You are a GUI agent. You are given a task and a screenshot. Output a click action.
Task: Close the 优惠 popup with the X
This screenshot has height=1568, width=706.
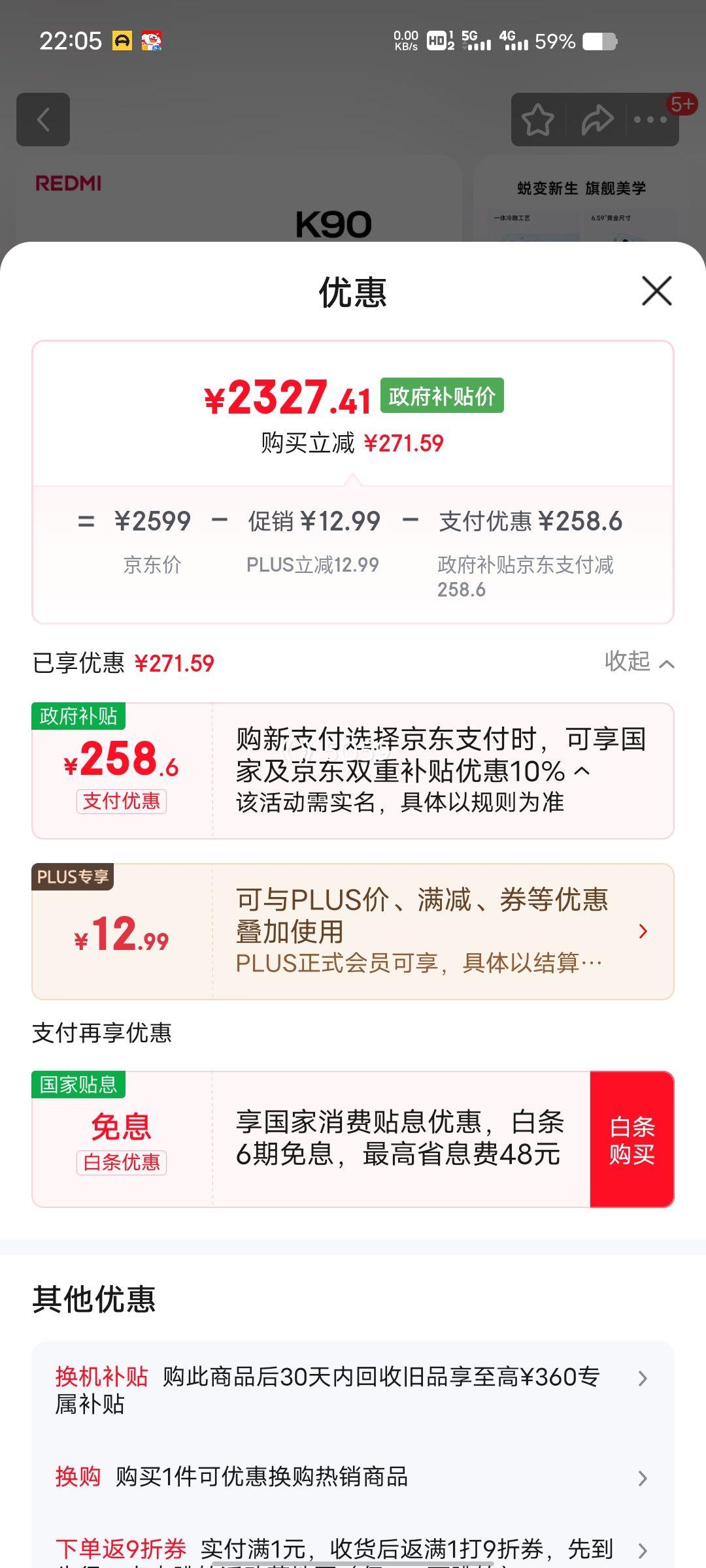[656, 291]
